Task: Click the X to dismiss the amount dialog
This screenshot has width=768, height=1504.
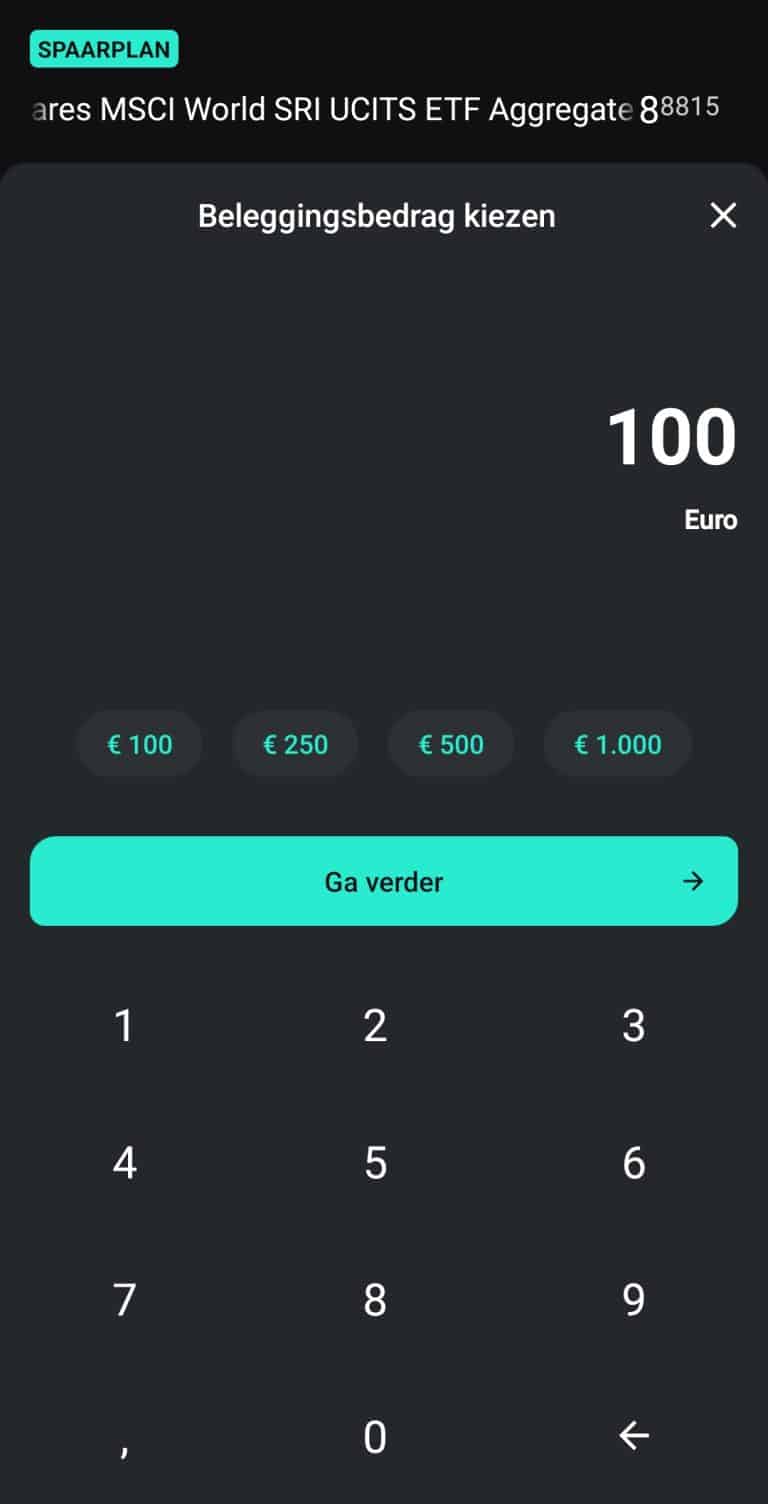Action: coord(723,216)
